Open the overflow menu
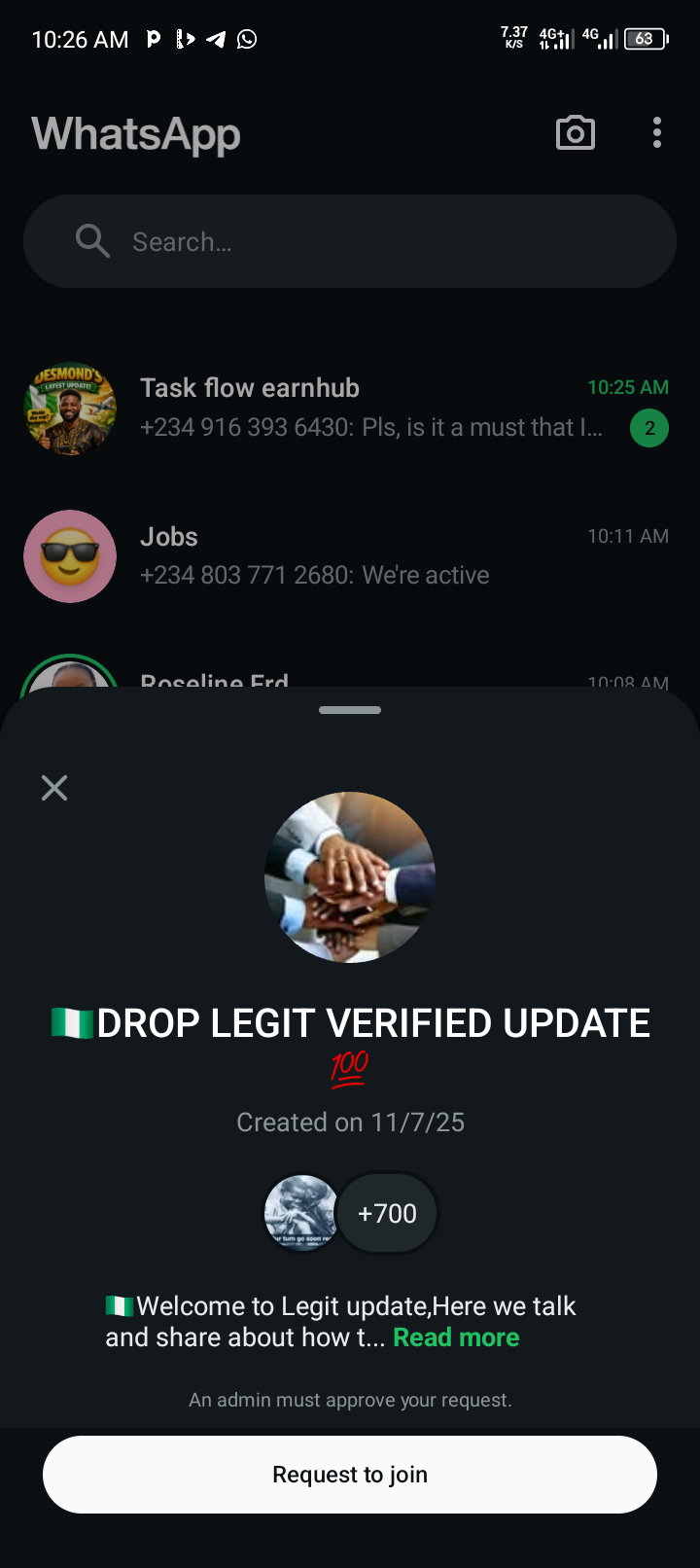 657,133
